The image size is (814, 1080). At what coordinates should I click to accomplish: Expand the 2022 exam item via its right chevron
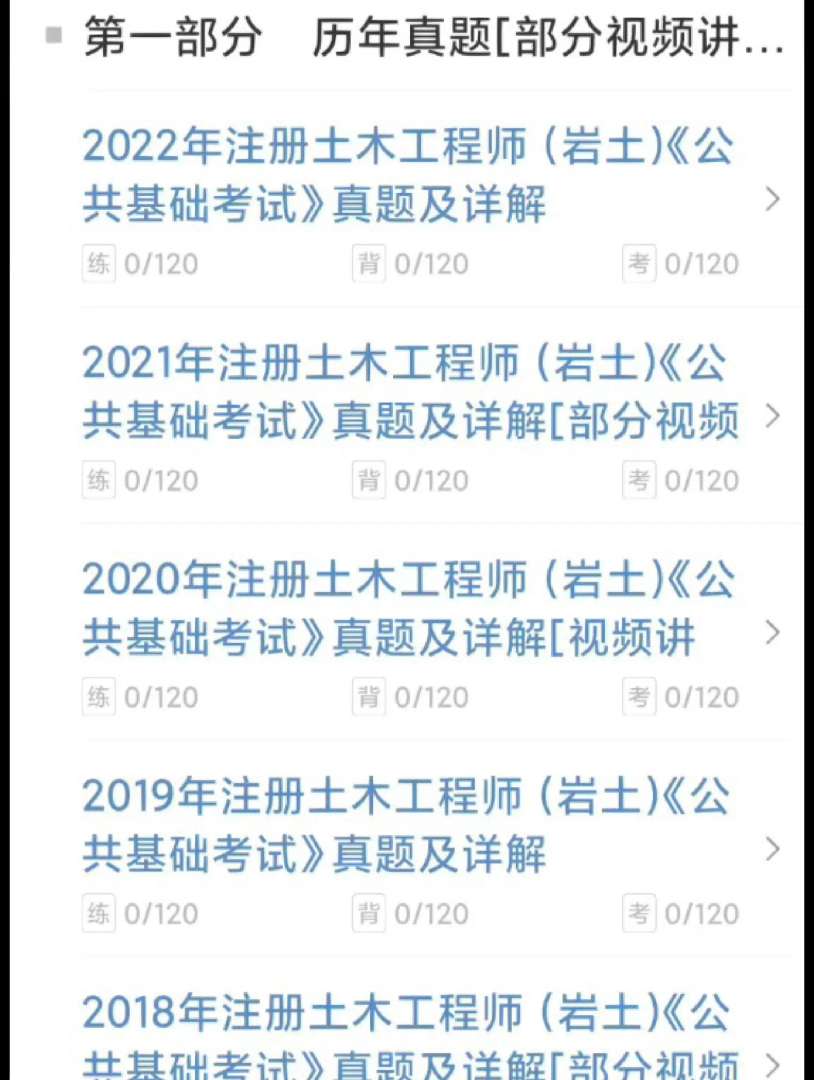pyautogui.click(x=772, y=200)
